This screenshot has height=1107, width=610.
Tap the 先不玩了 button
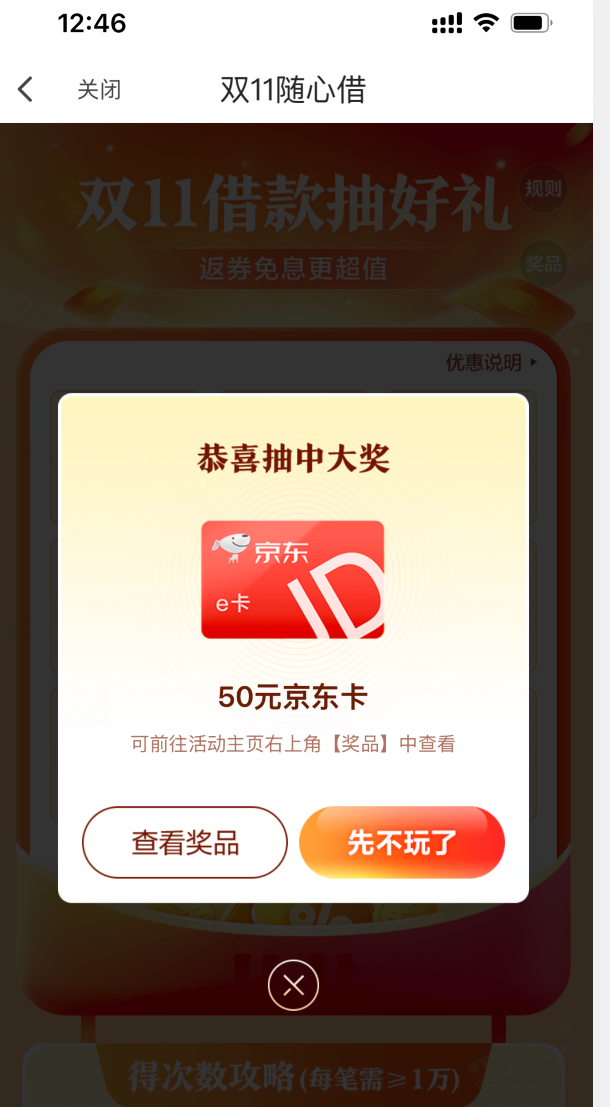tap(401, 842)
